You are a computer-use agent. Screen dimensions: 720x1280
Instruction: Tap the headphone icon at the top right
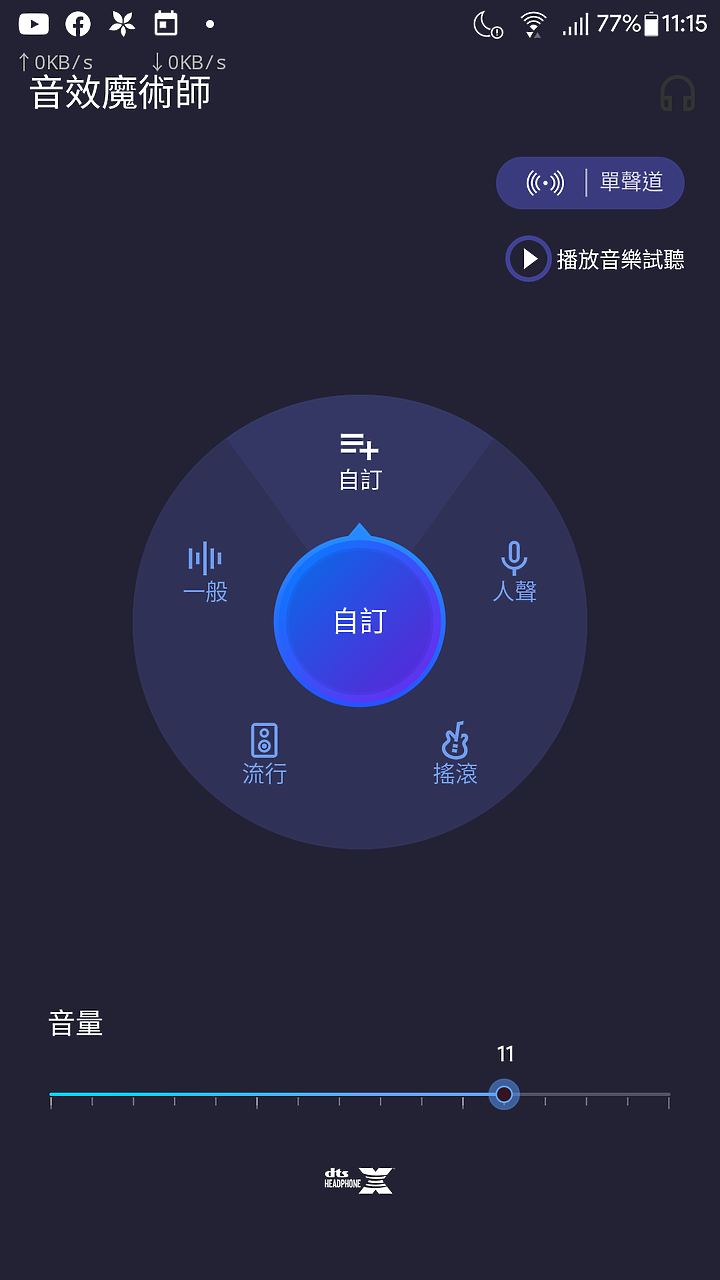[x=677, y=94]
